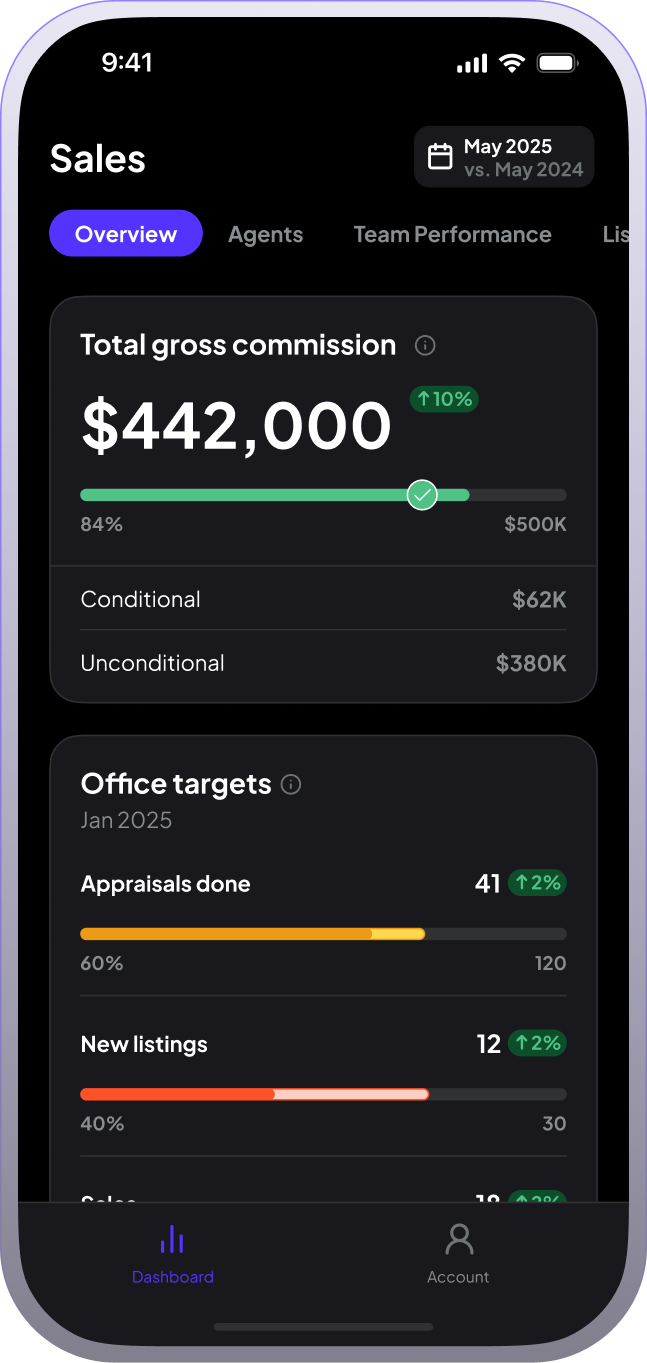The height and width of the screenshot is (1363, 647).
Task: Tap info icon beside Total gross commission
Action: 425,346
